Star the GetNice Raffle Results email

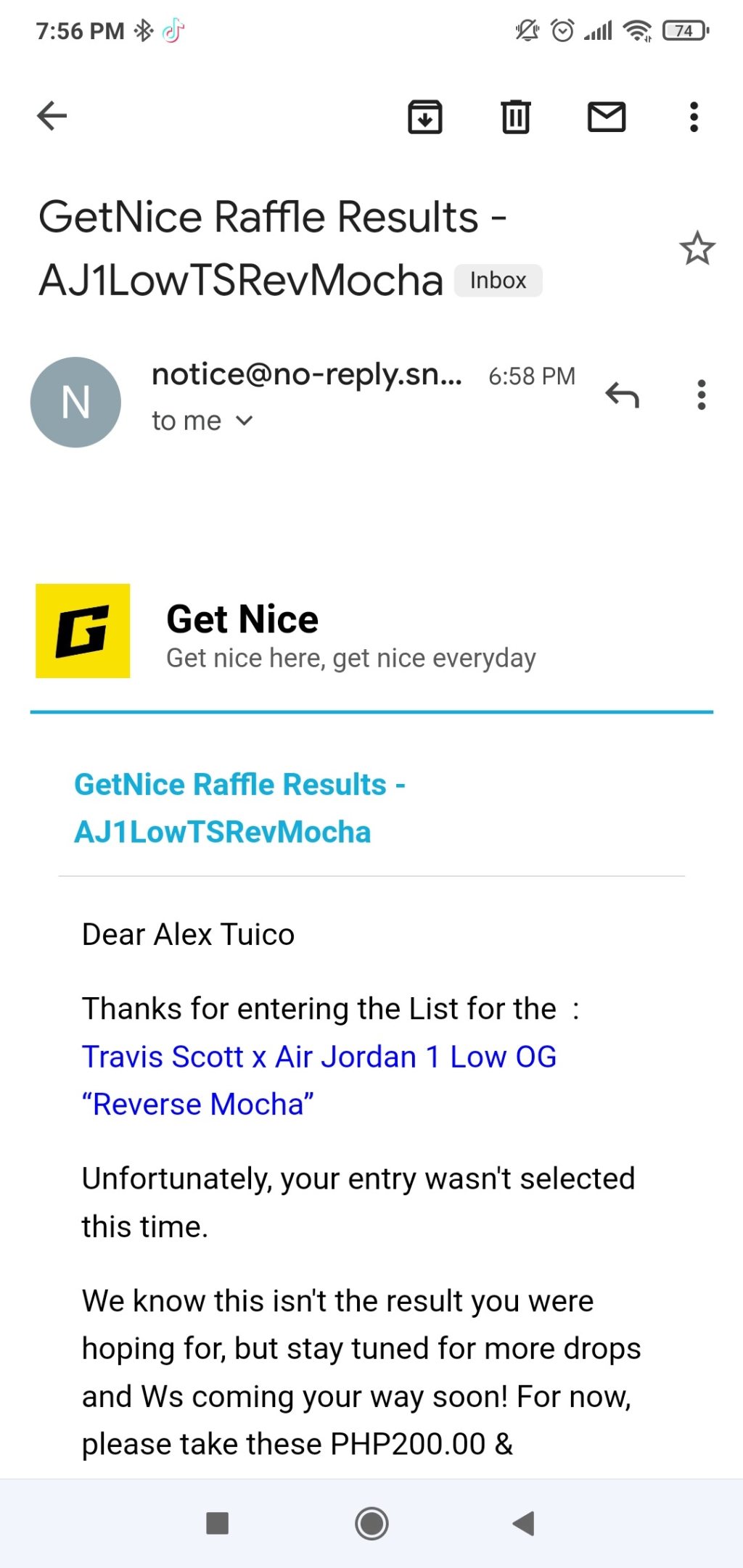pyautogui.click(x=697, y=249)
